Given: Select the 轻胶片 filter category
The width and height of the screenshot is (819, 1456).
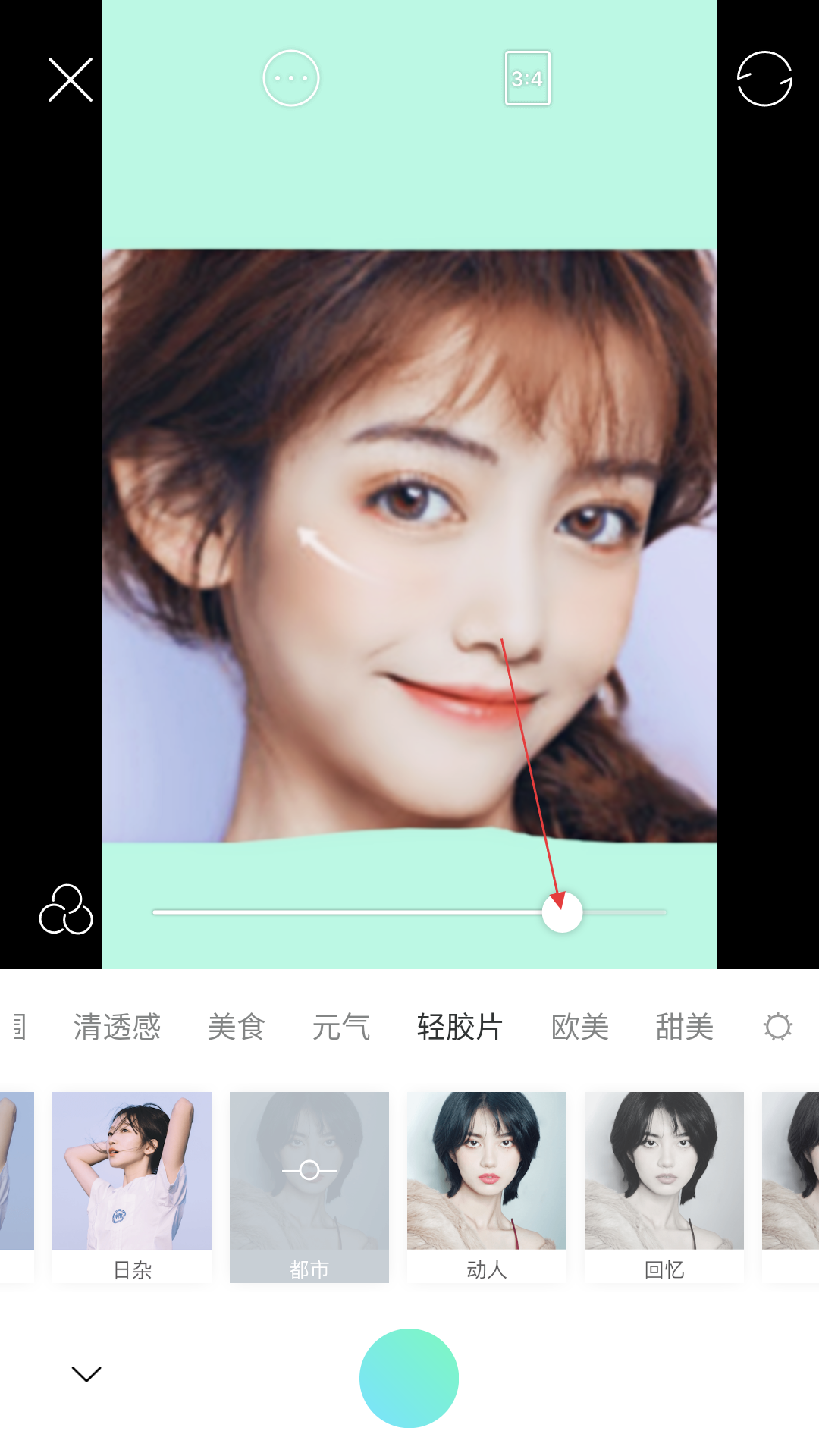Looking at the screenshot, I should [460, 1028].
